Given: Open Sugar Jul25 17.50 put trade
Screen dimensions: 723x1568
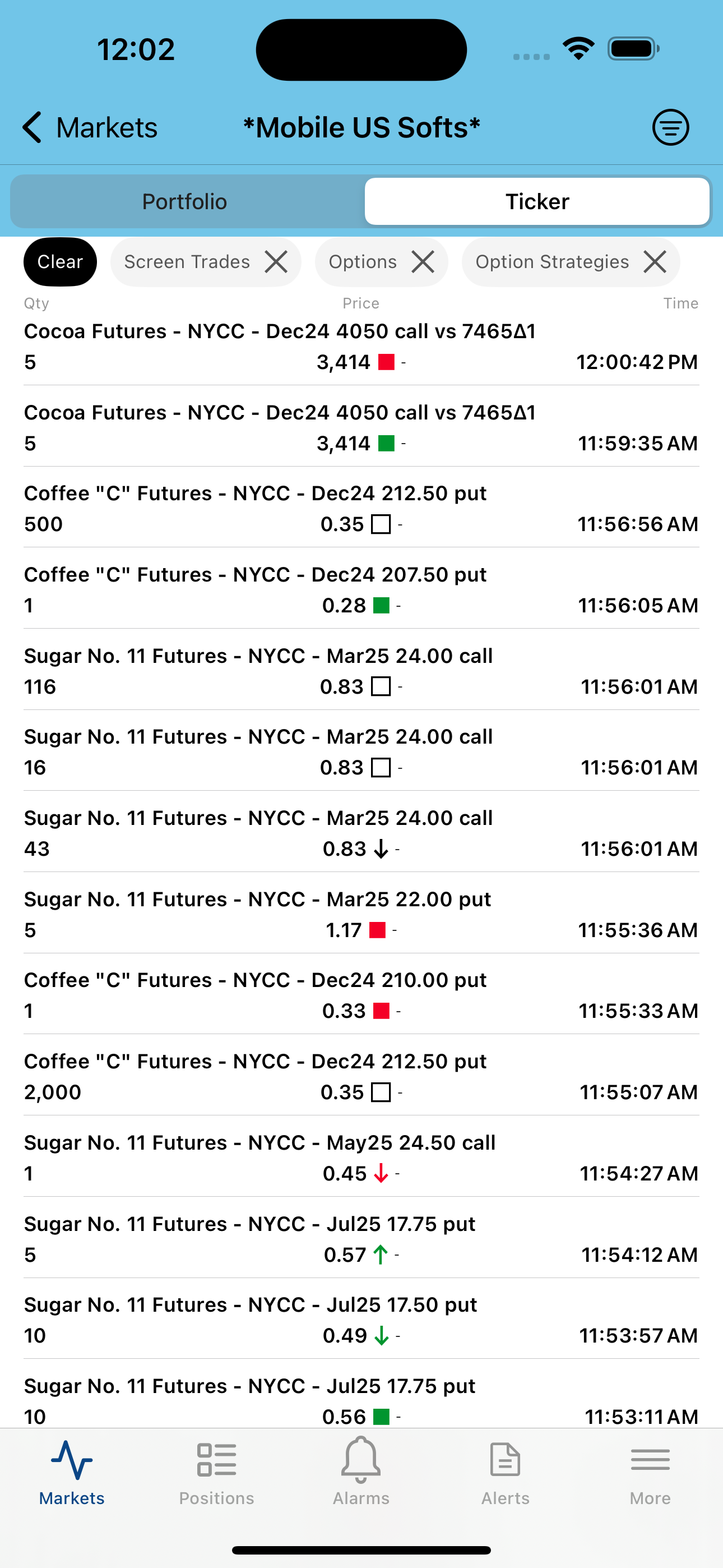Looking at the screenshot, I should tap(361, 1320).
